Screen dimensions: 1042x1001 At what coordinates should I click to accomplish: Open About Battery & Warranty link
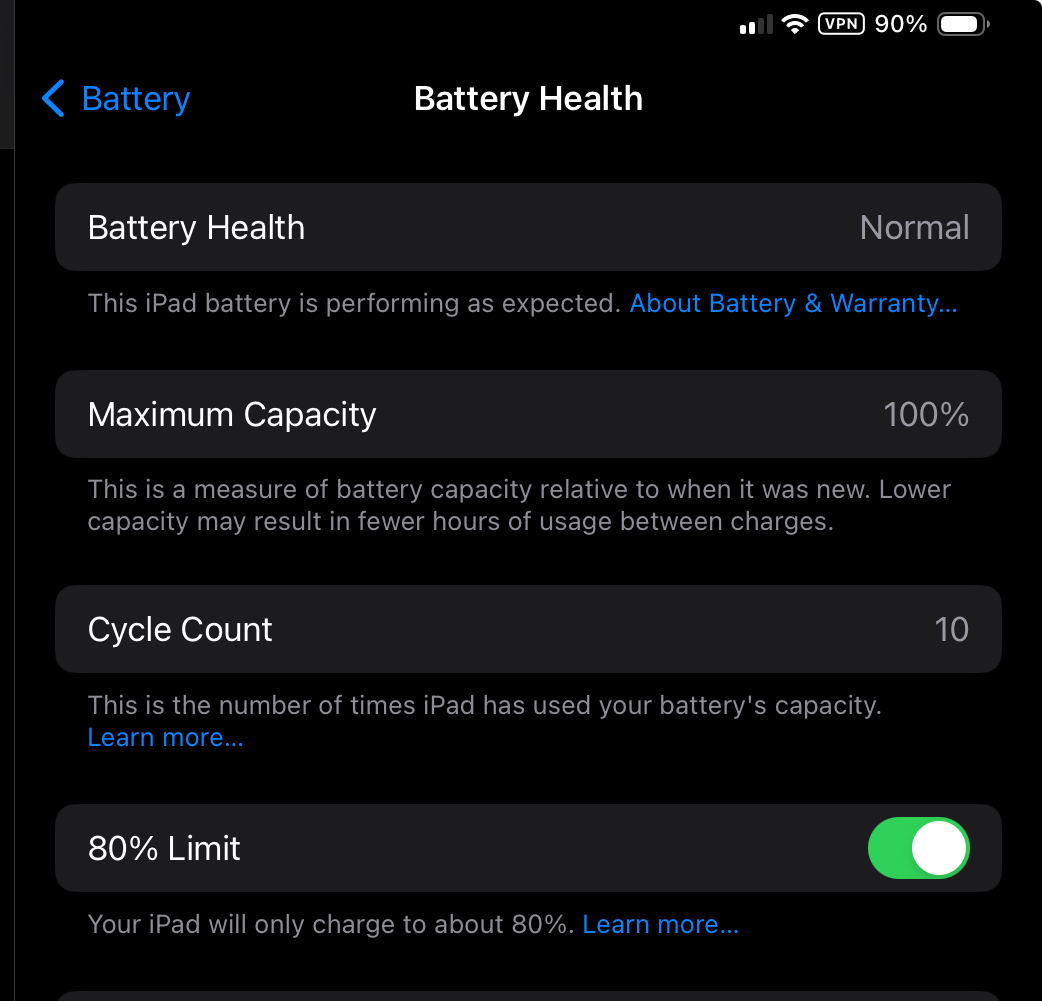[793, 303]
